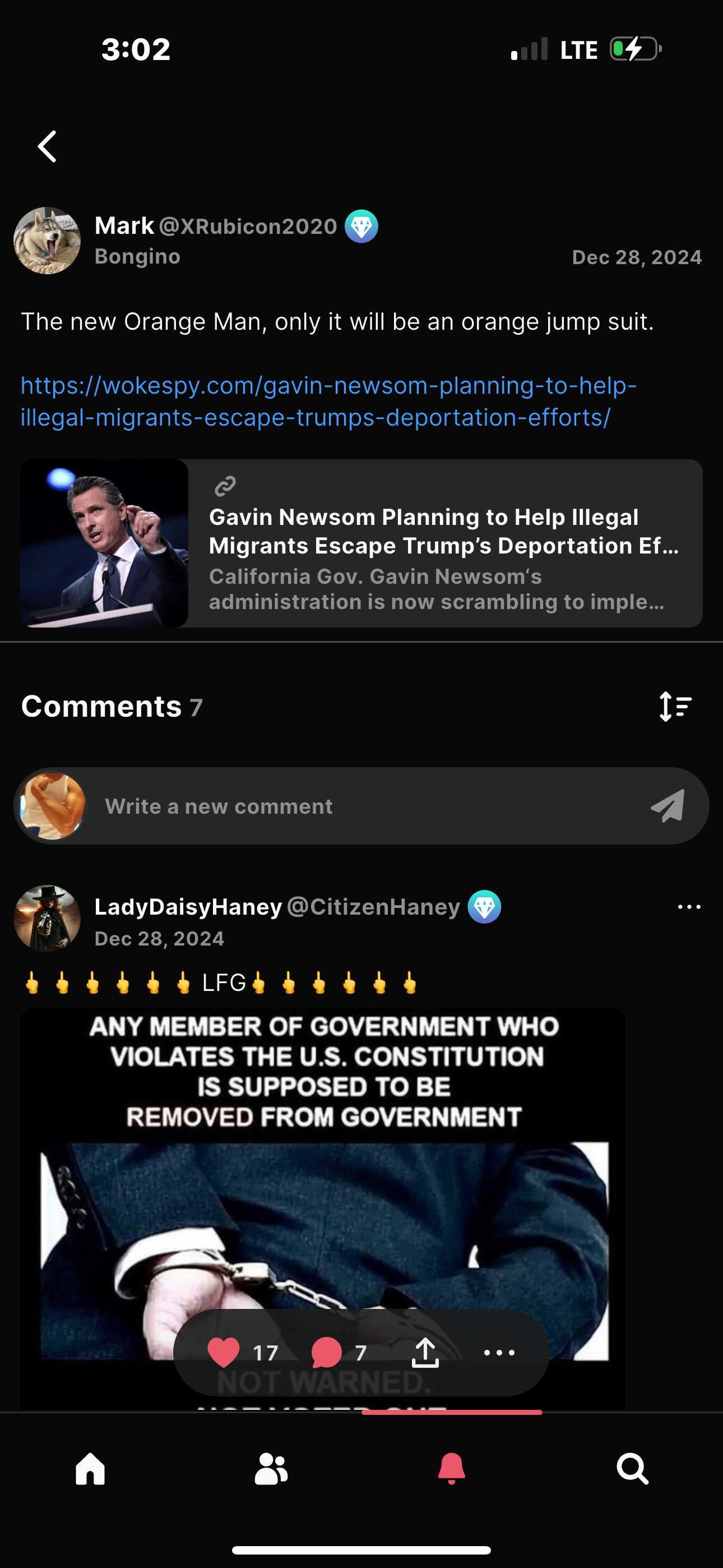The height and width of the screenshot is (1568, 723).
Task: Switch to the People tab
Action: pos(271,1469)
